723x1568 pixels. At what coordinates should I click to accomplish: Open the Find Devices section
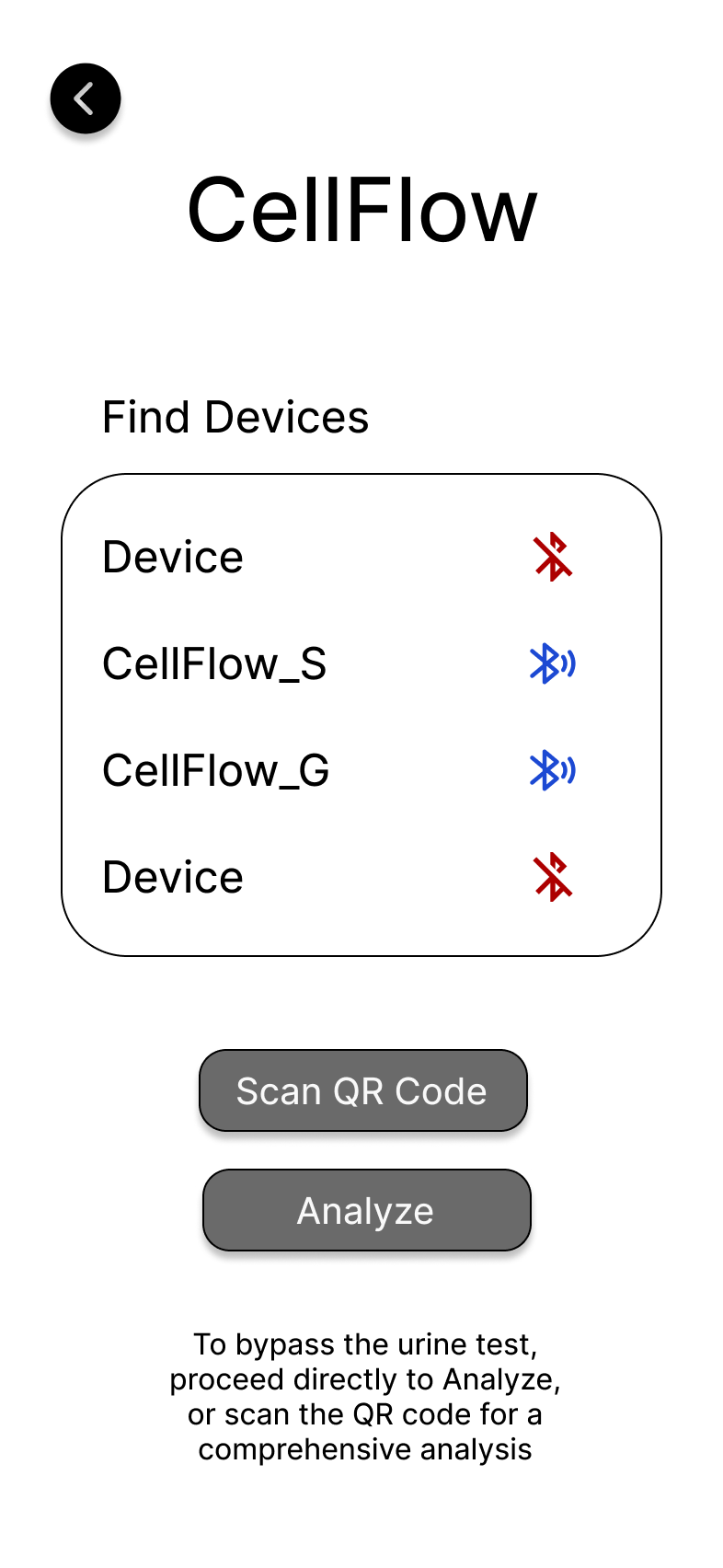pos(235,417)
